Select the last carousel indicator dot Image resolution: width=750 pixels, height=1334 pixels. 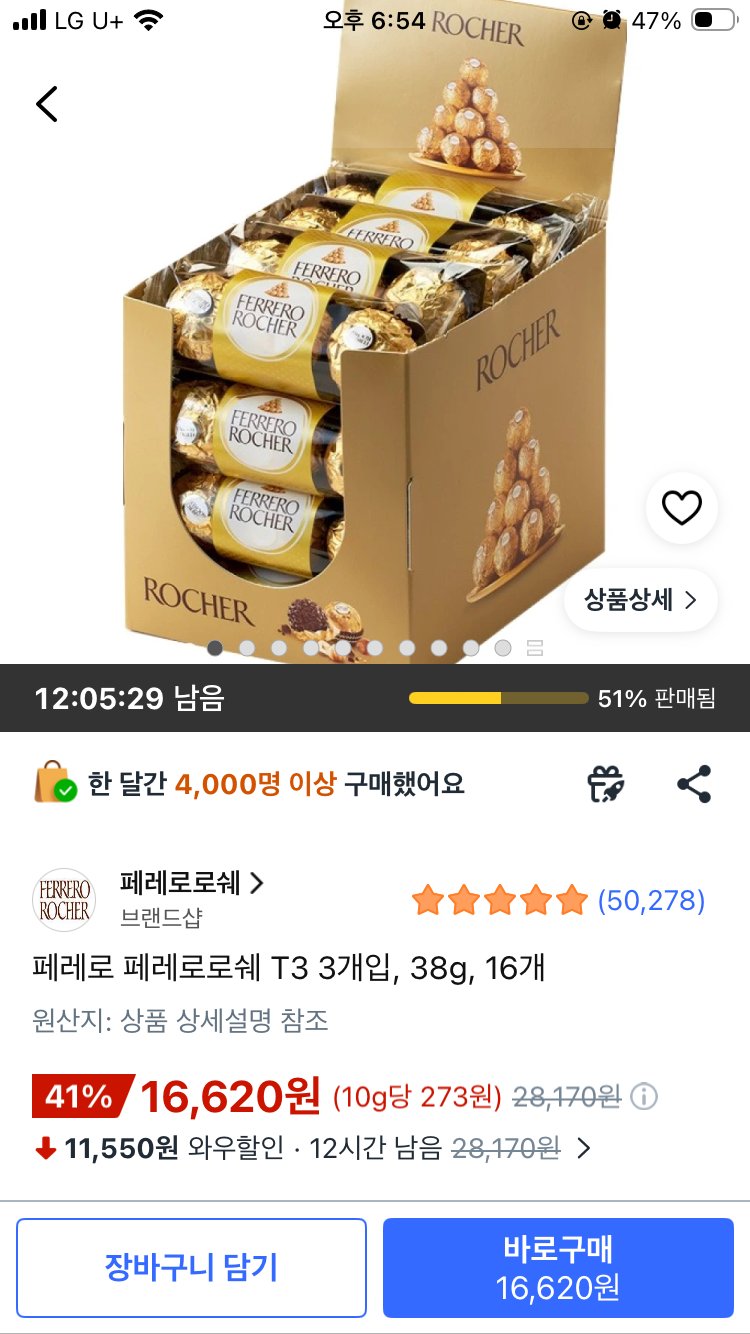pos(502,648)
